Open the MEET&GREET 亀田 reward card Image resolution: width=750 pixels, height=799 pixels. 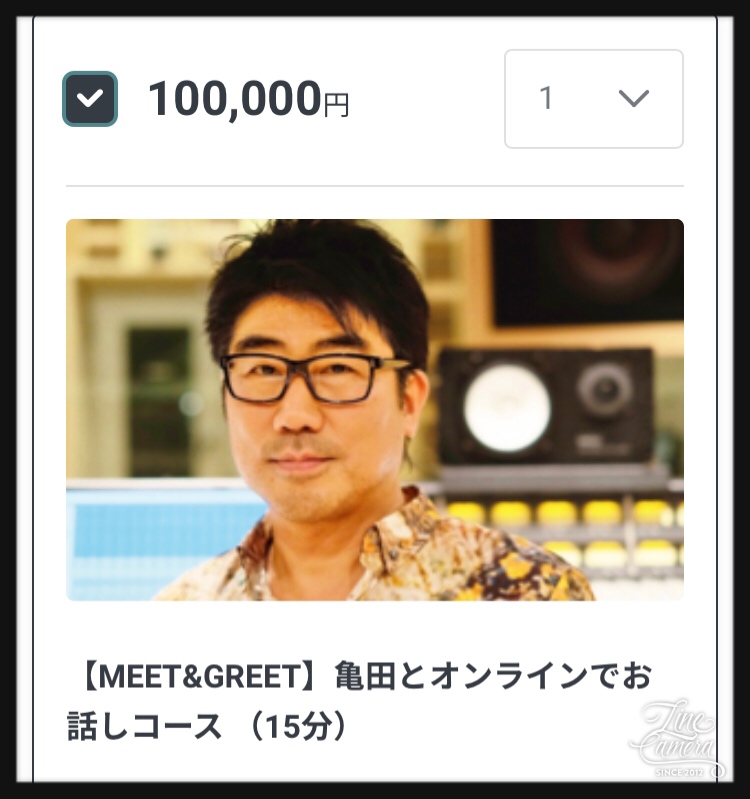pos(374,409)
